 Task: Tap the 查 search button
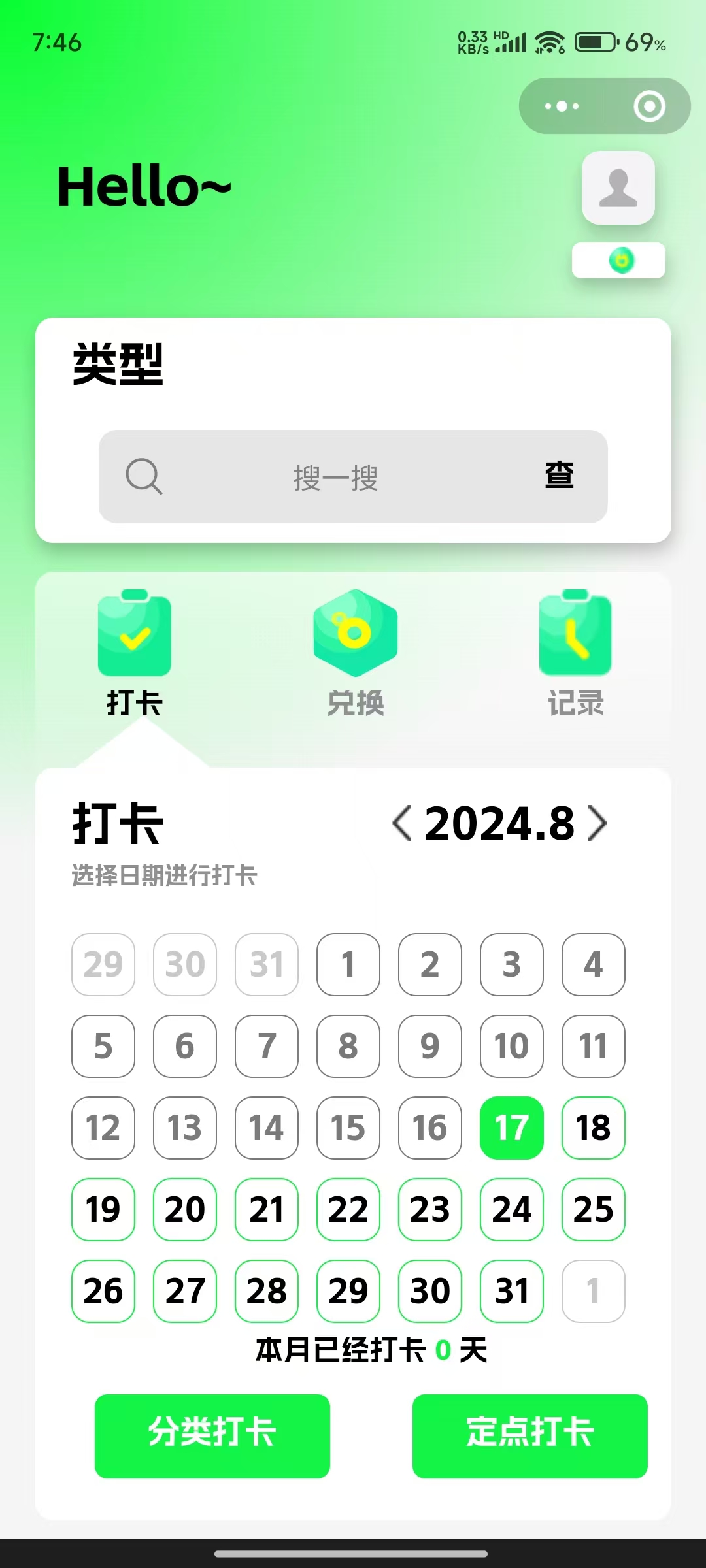(x=559, y=476)
